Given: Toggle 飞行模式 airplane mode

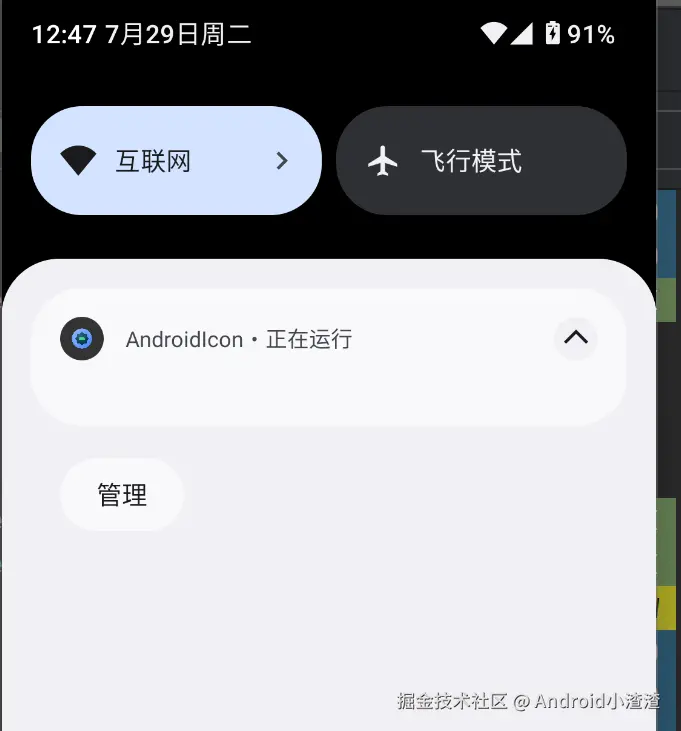Looking at the screenshot, I should 481,160.
